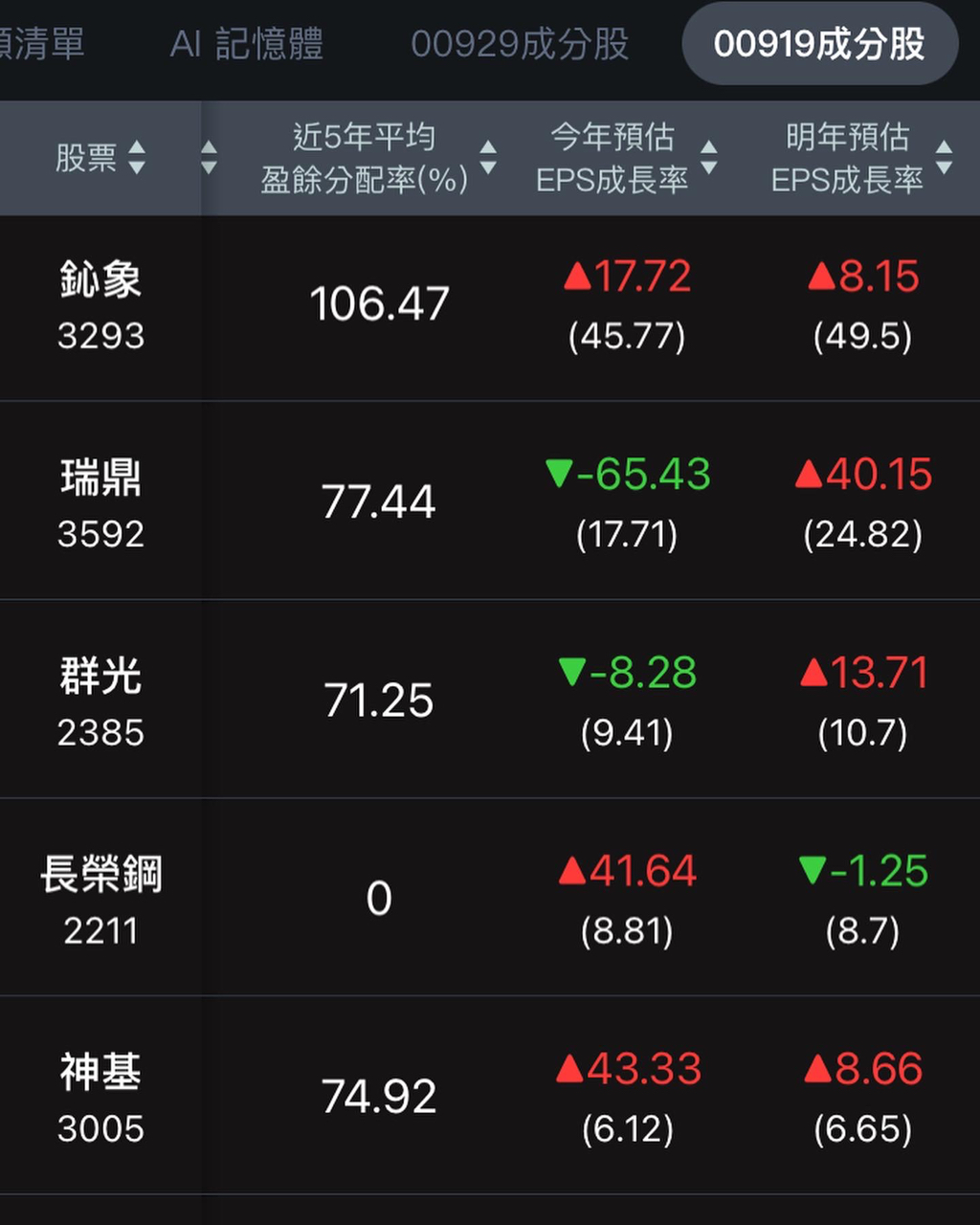Switch to the AI 記憶體 tab

(x=247, y=44)
